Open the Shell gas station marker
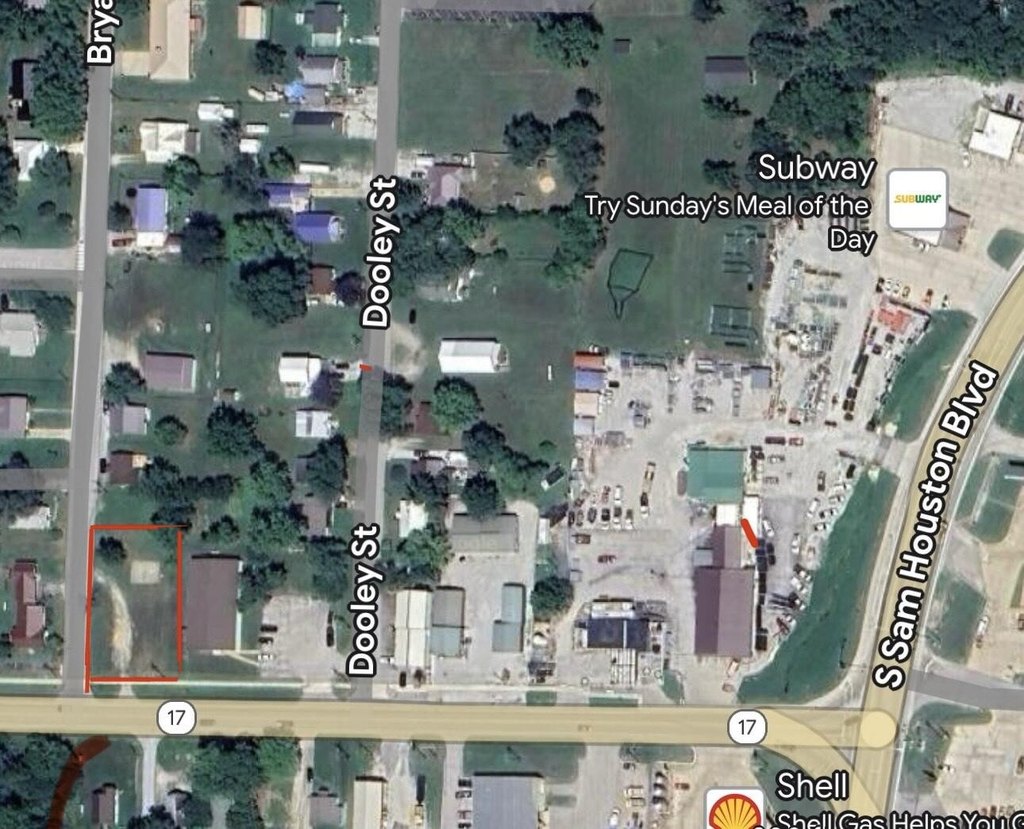The image size is (1024, 829). point(736,811)
